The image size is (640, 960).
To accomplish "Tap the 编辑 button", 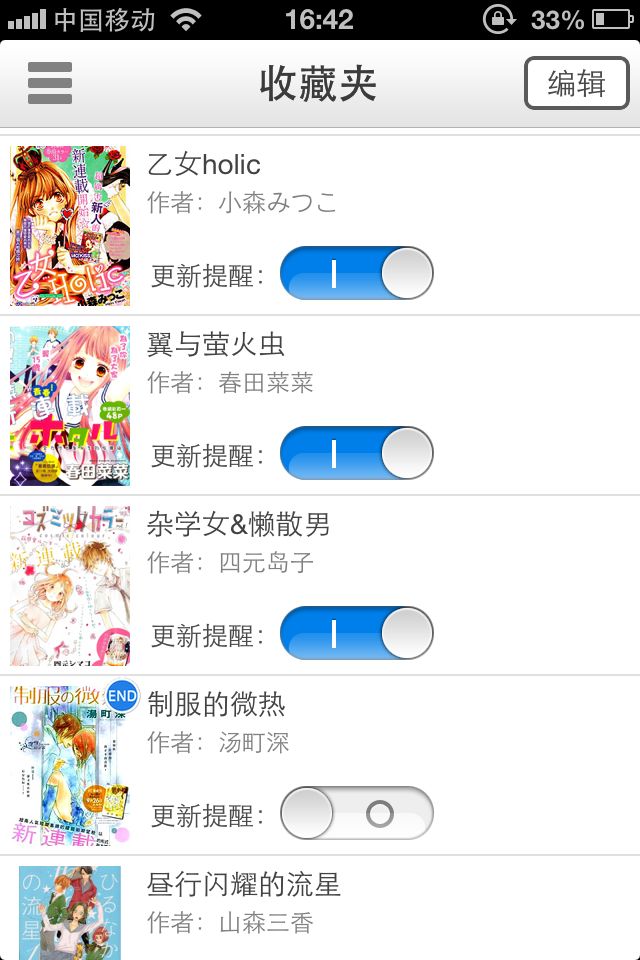I will [x=576, y=84].
